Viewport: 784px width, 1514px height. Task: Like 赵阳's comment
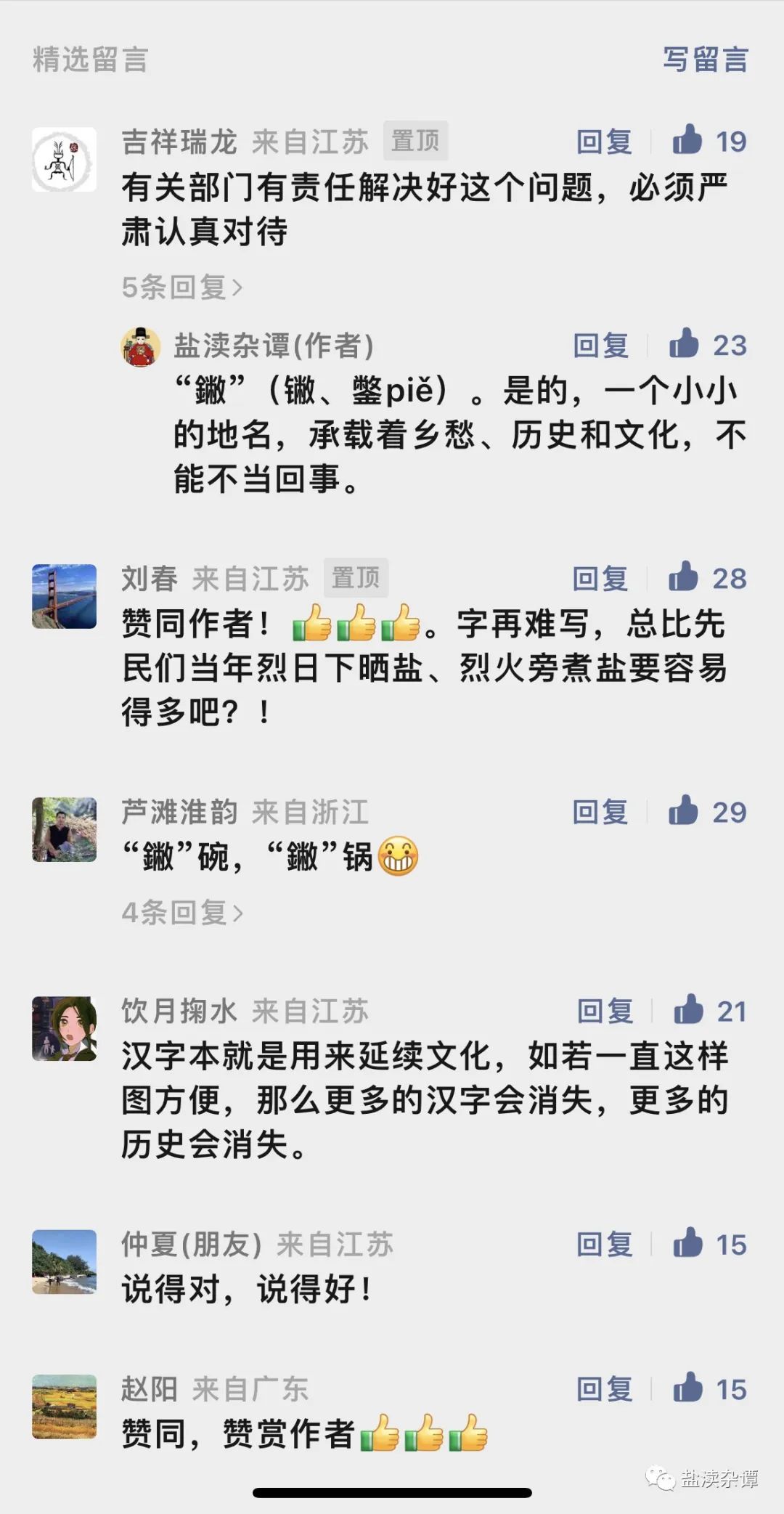click(x=688, y=1388)
